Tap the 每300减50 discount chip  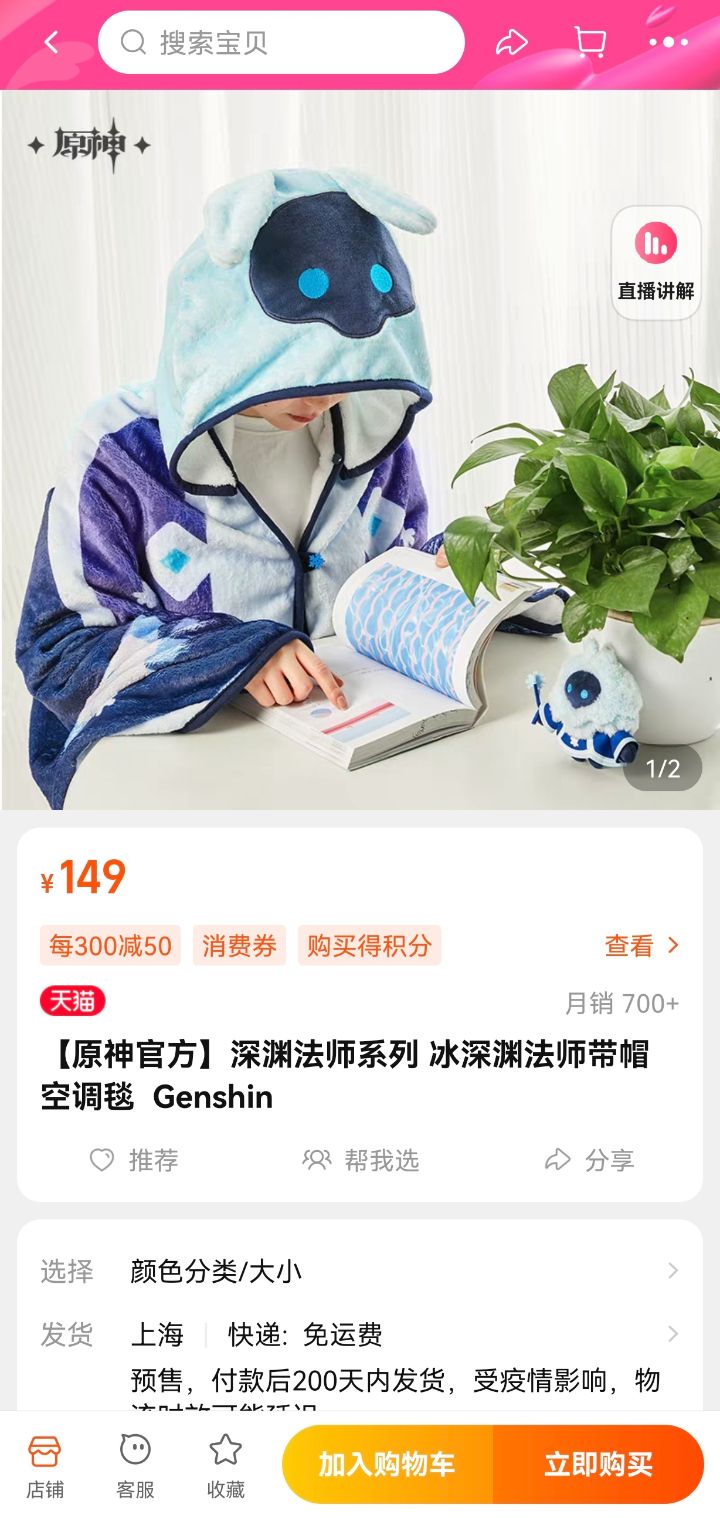coord(110,946)
